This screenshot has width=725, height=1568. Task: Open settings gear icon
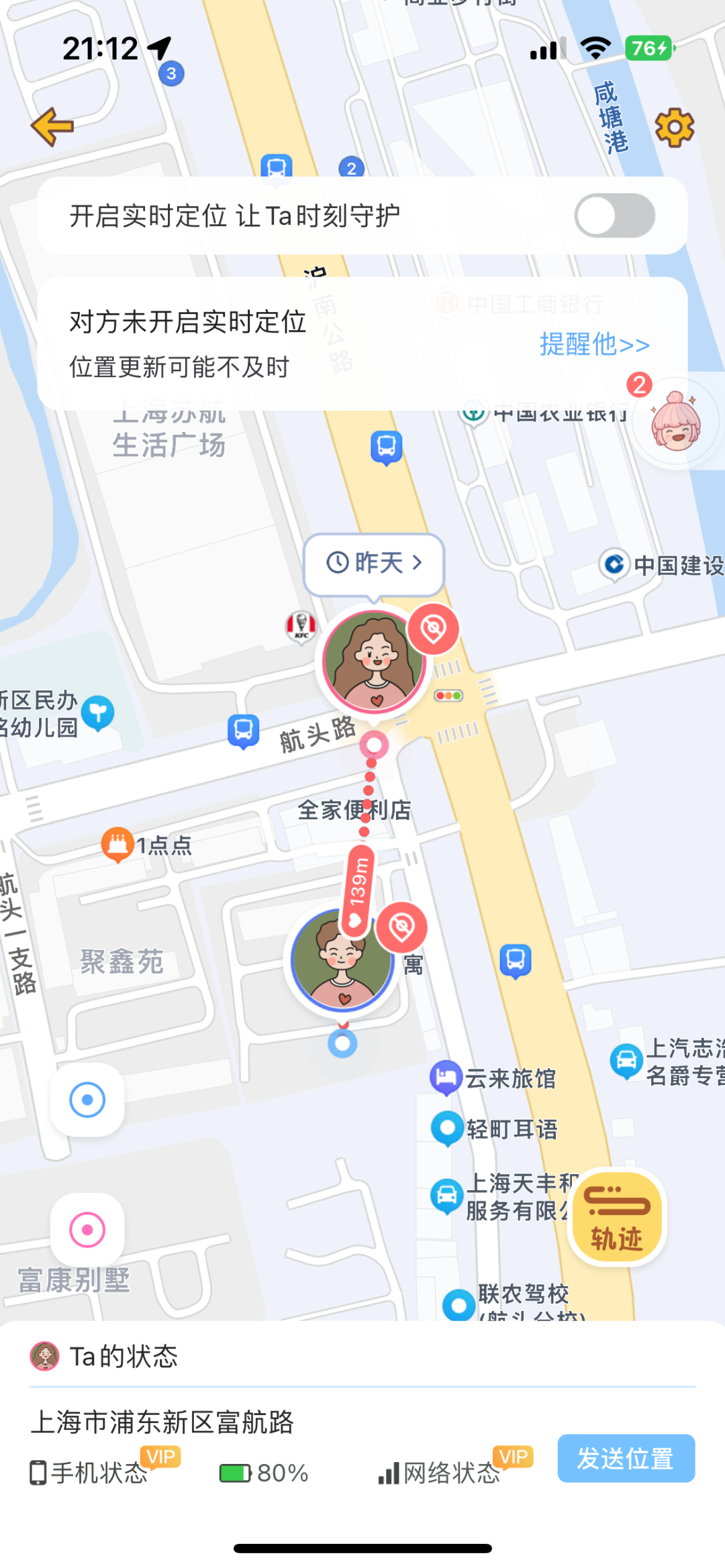click(x=674, y=127)
